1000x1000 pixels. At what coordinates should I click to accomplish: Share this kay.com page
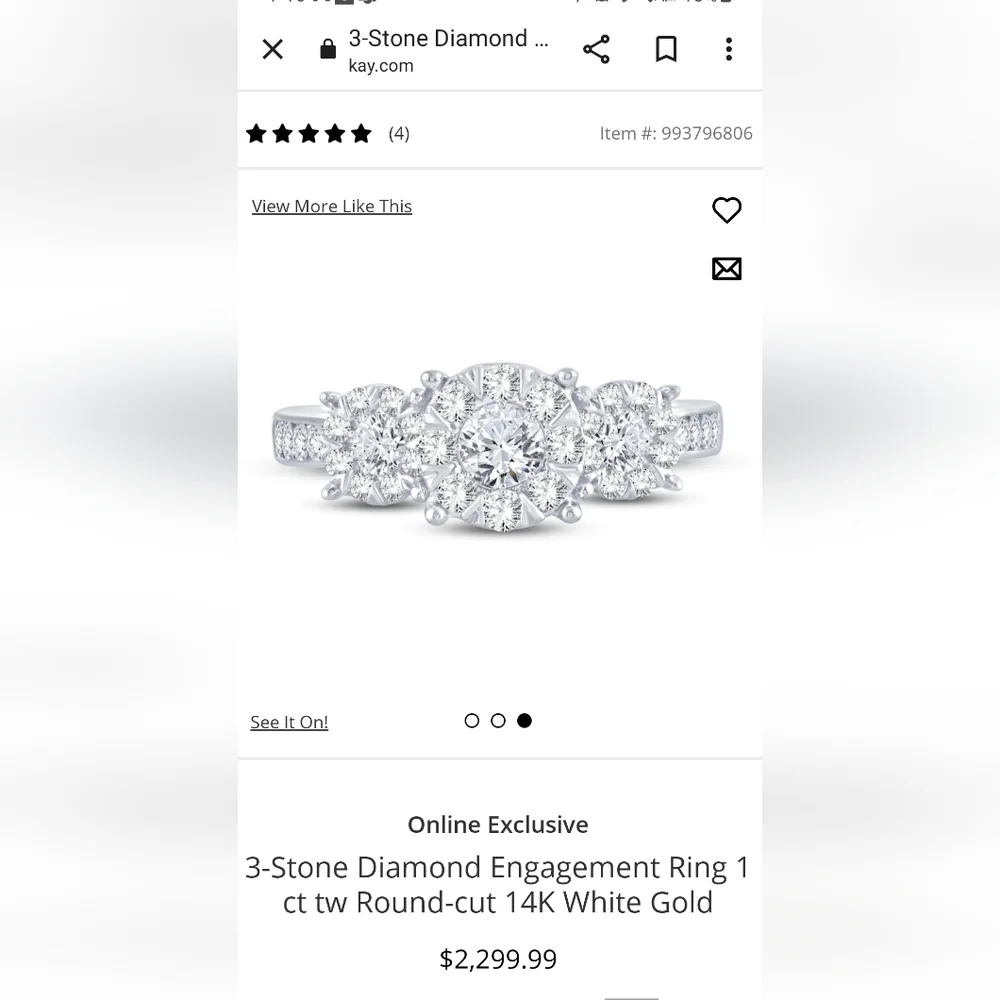tap(596, 49)
